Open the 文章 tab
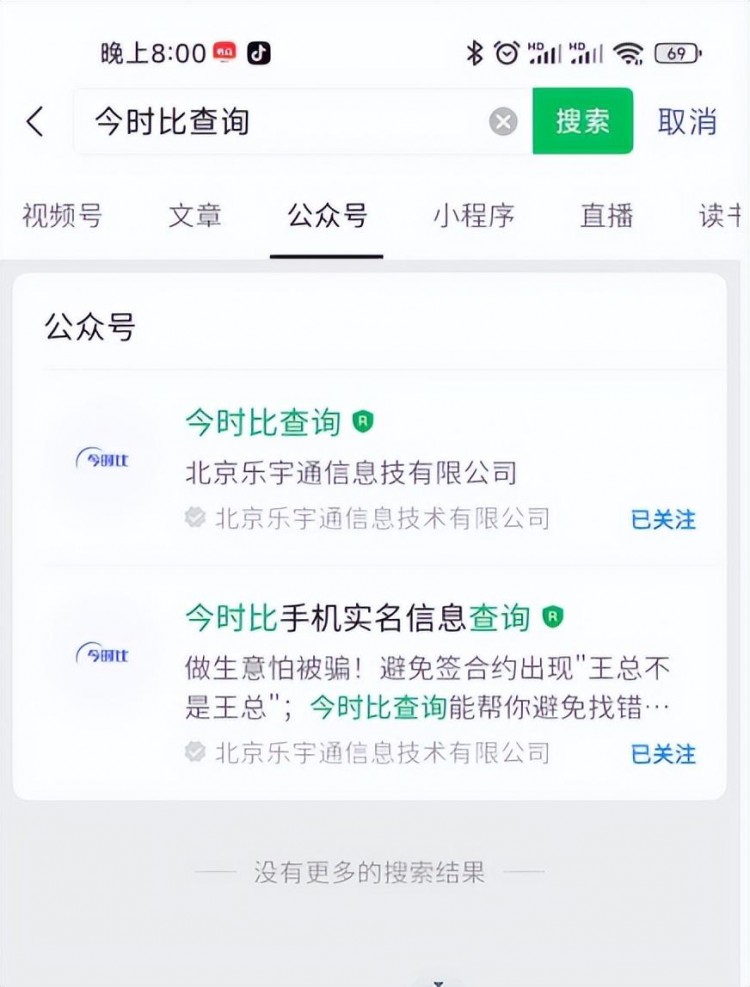This screenshot has height=987, width=750. pyautogui.click(x=194, y=216)
